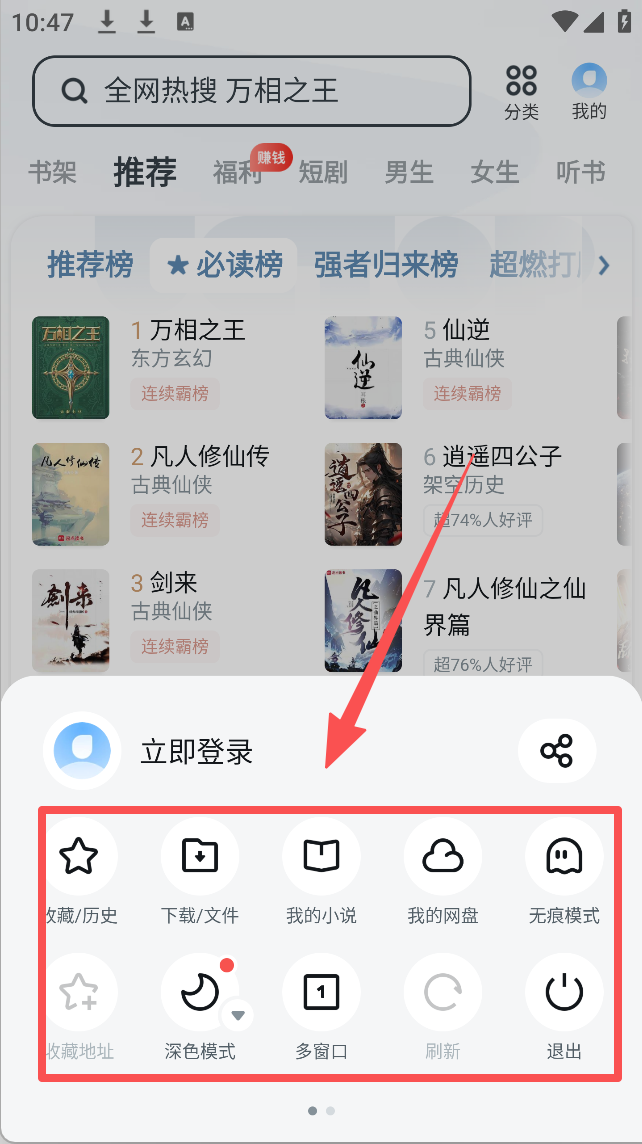Viewport: 642px width, 1144px height.
Task: Open 多窗口 window switcher
Action: (321, 993)
